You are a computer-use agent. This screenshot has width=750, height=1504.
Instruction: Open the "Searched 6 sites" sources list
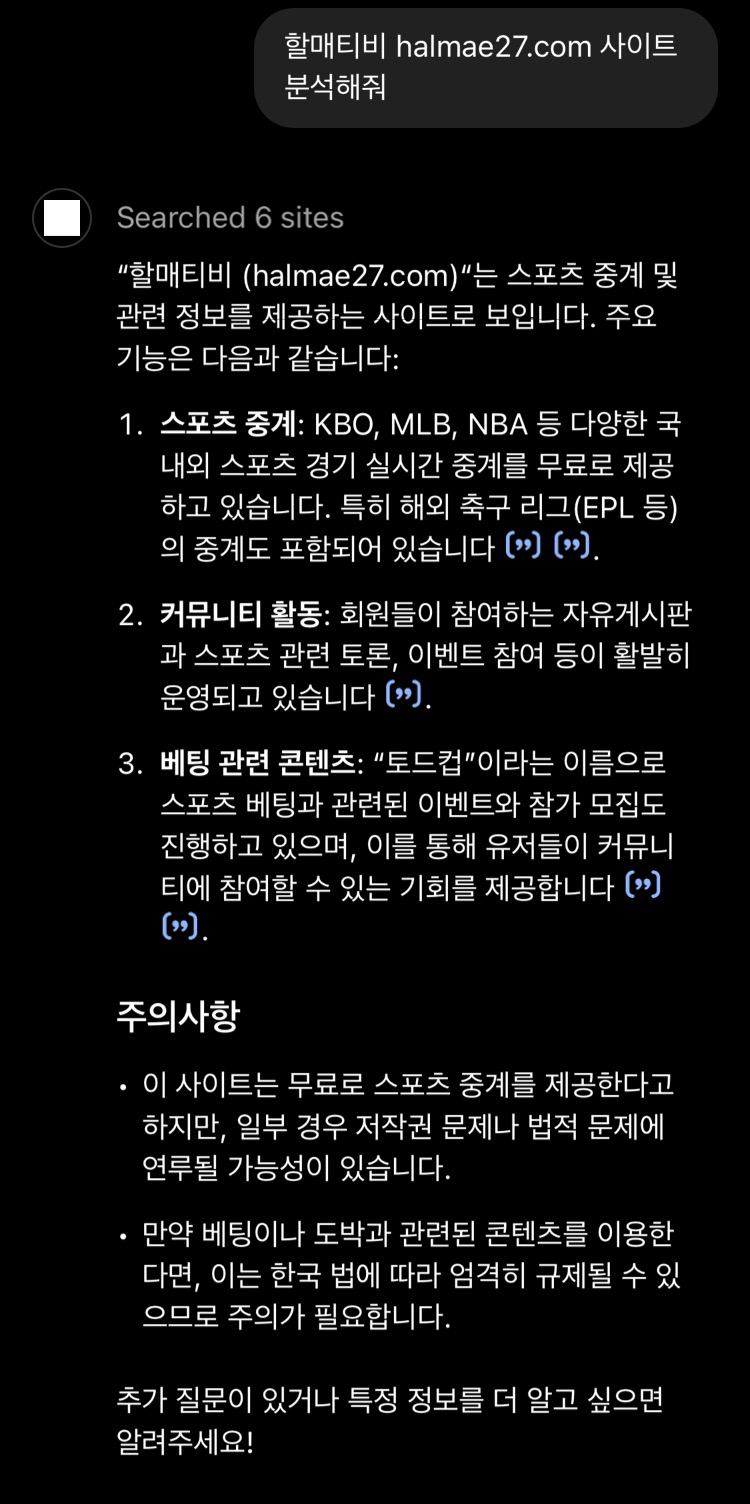coord(230,218)
